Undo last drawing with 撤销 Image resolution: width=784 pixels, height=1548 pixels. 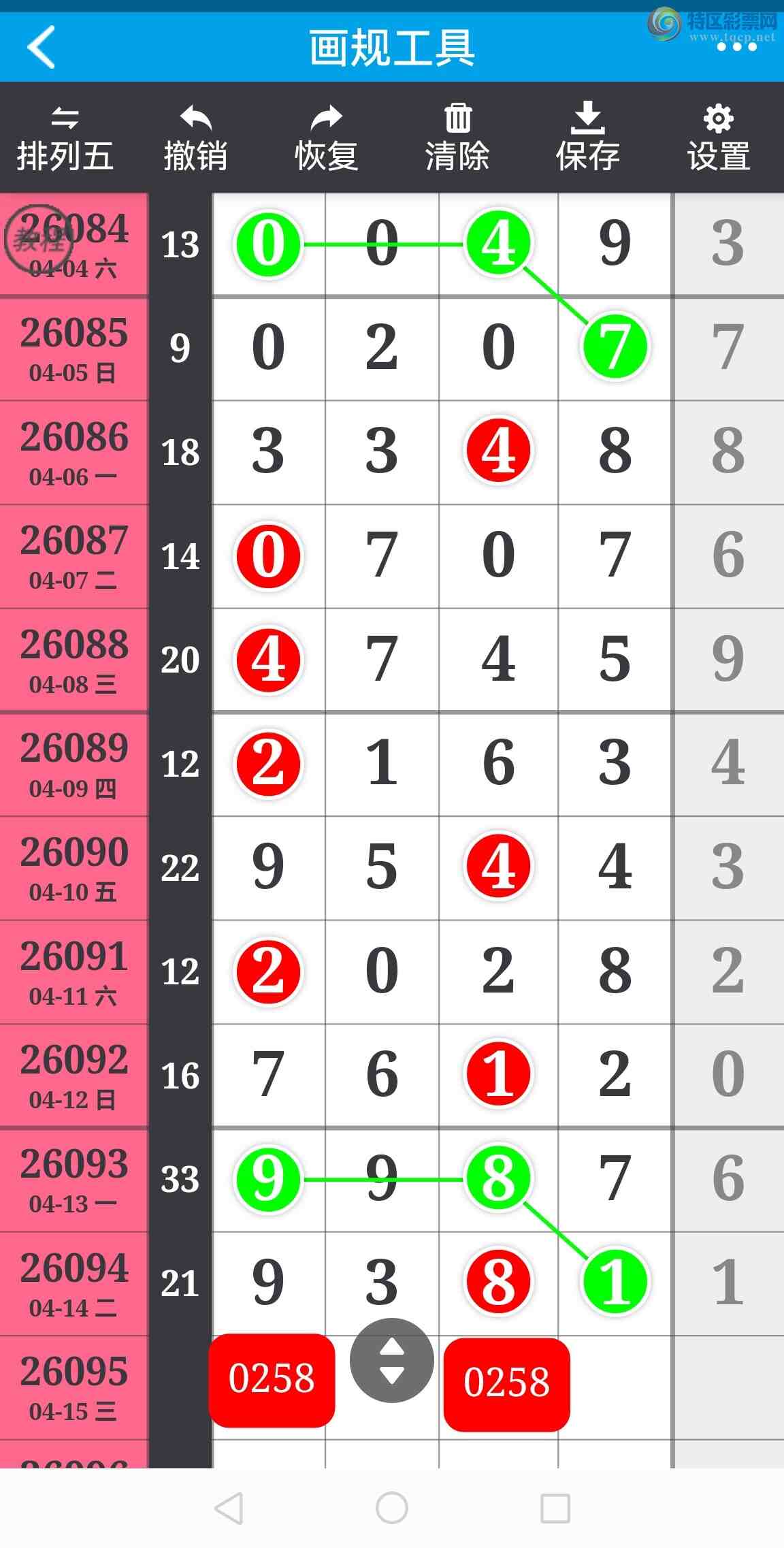pos(195,138)
